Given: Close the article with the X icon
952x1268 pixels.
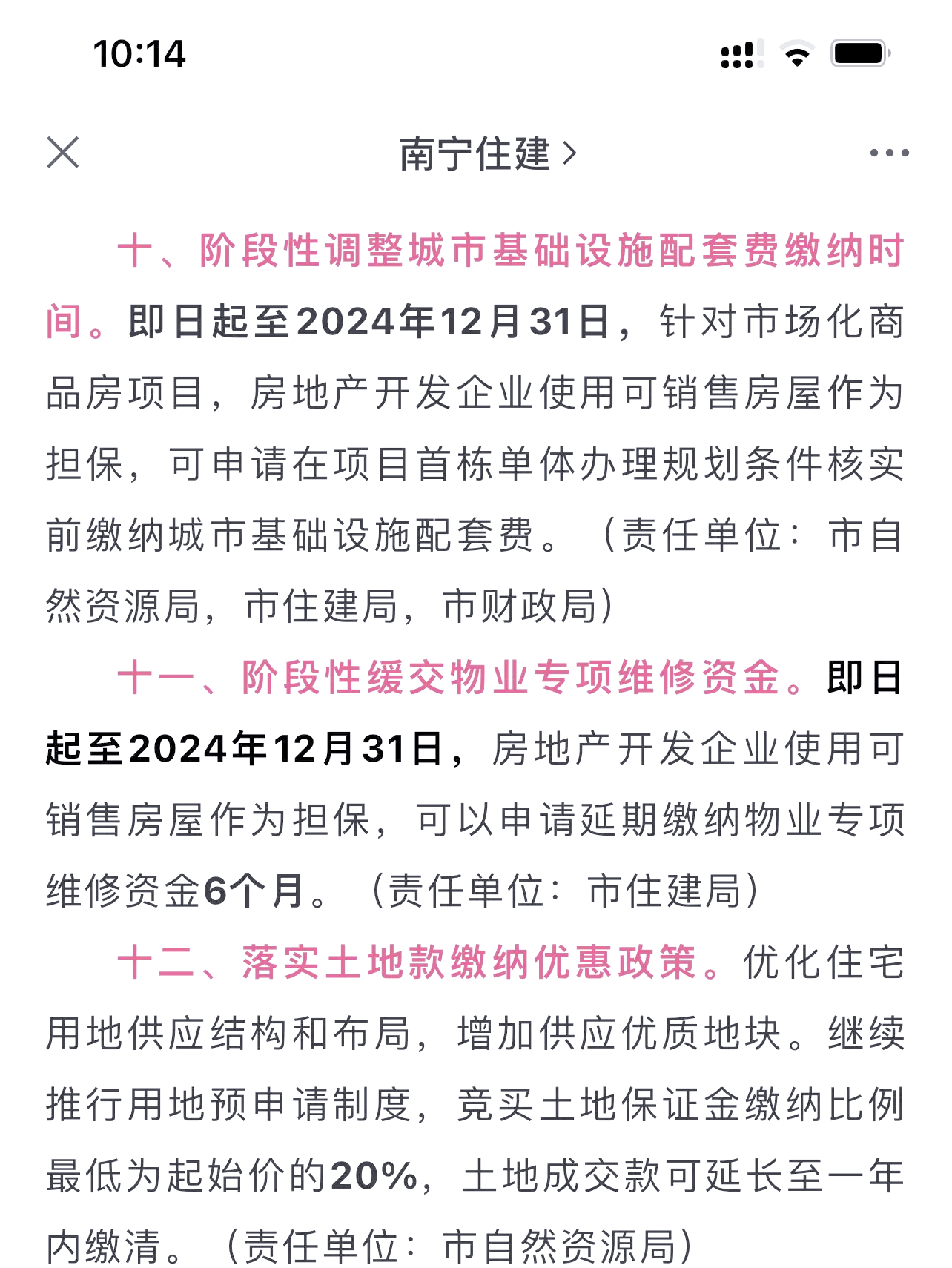Looking at the screenshot, I should tap(62, 153).
